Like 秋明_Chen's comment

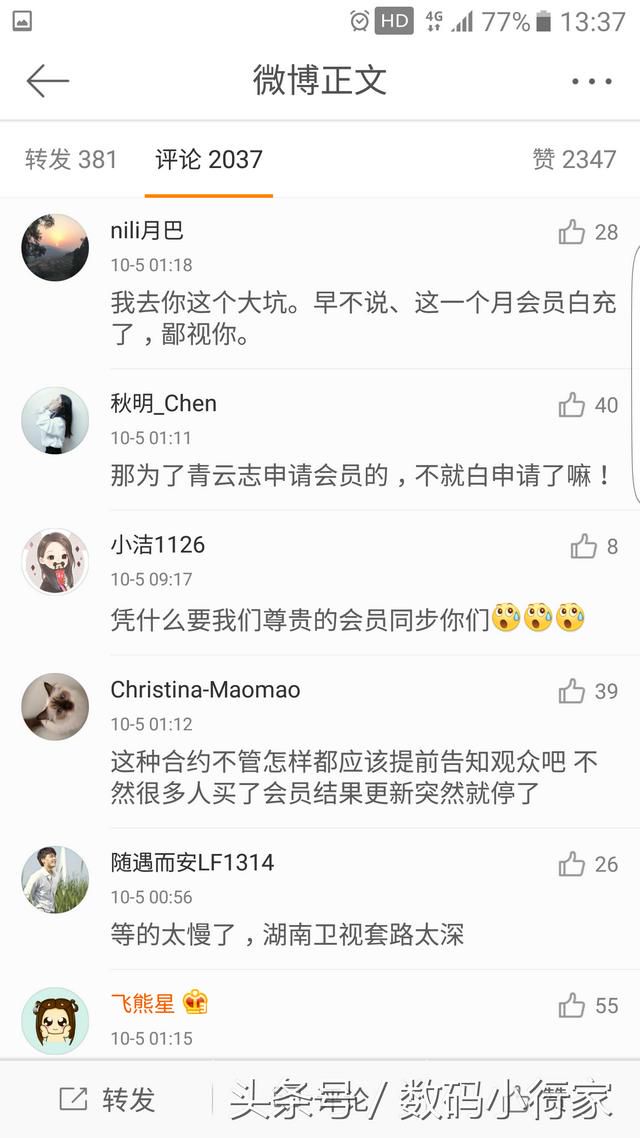coord(573,405)
